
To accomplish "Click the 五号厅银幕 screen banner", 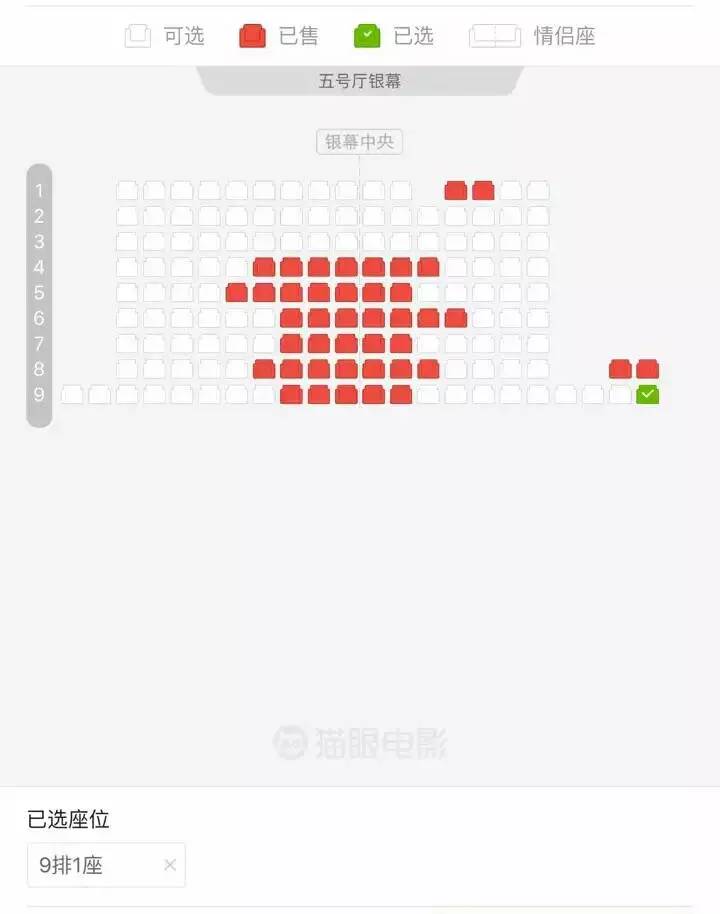I will [x=362, y=80].
